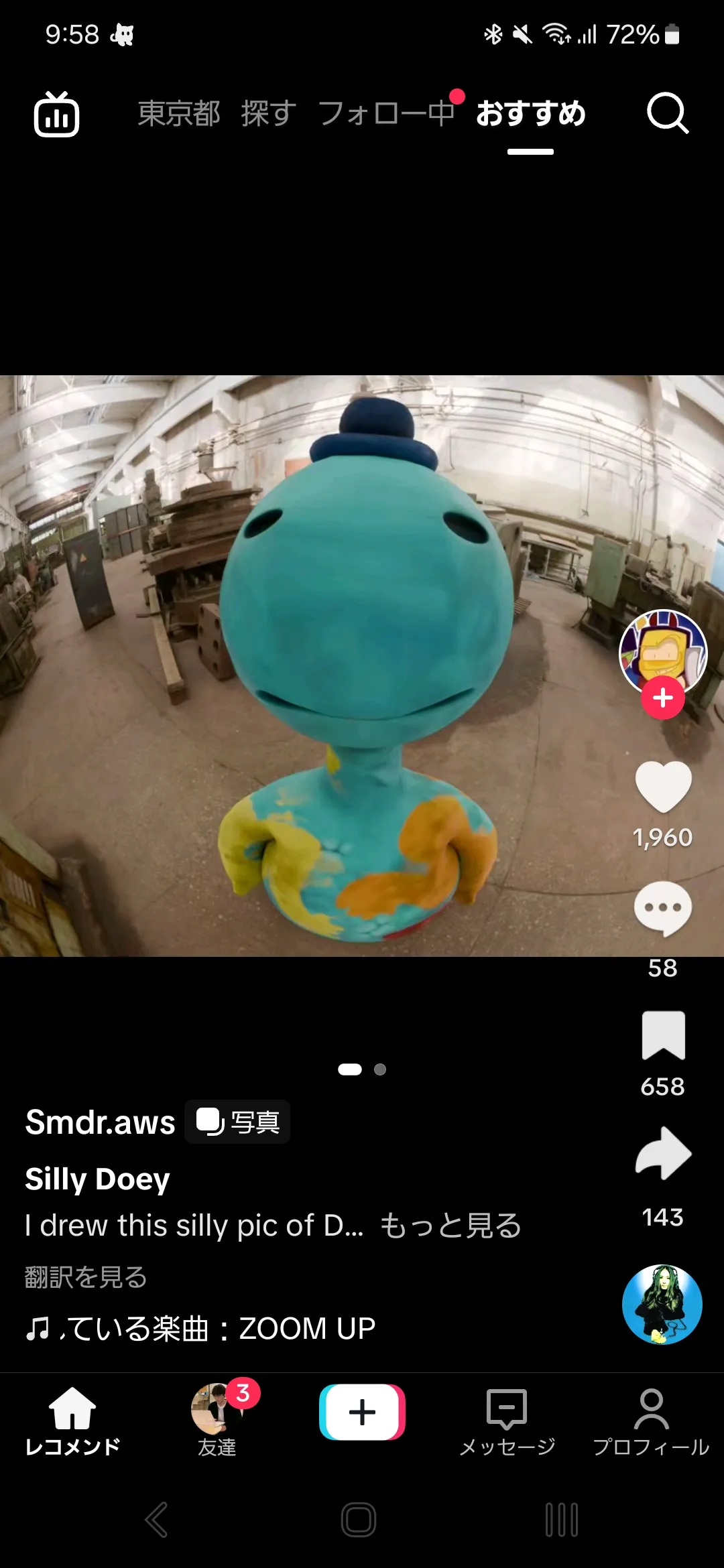Open the search magnifier
The image size is (724, 1568).
668,113
